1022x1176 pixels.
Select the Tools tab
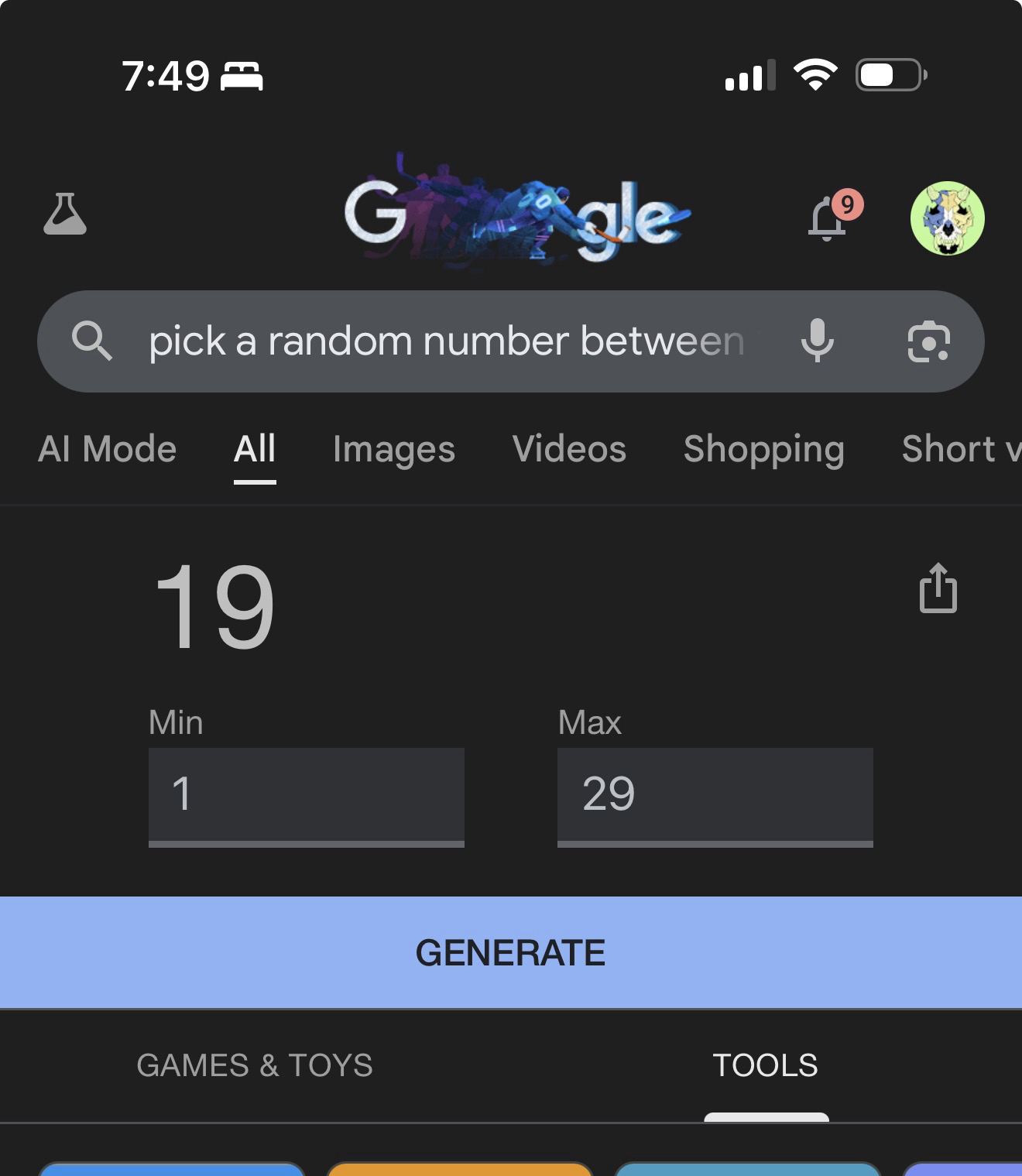point(765,1065)
